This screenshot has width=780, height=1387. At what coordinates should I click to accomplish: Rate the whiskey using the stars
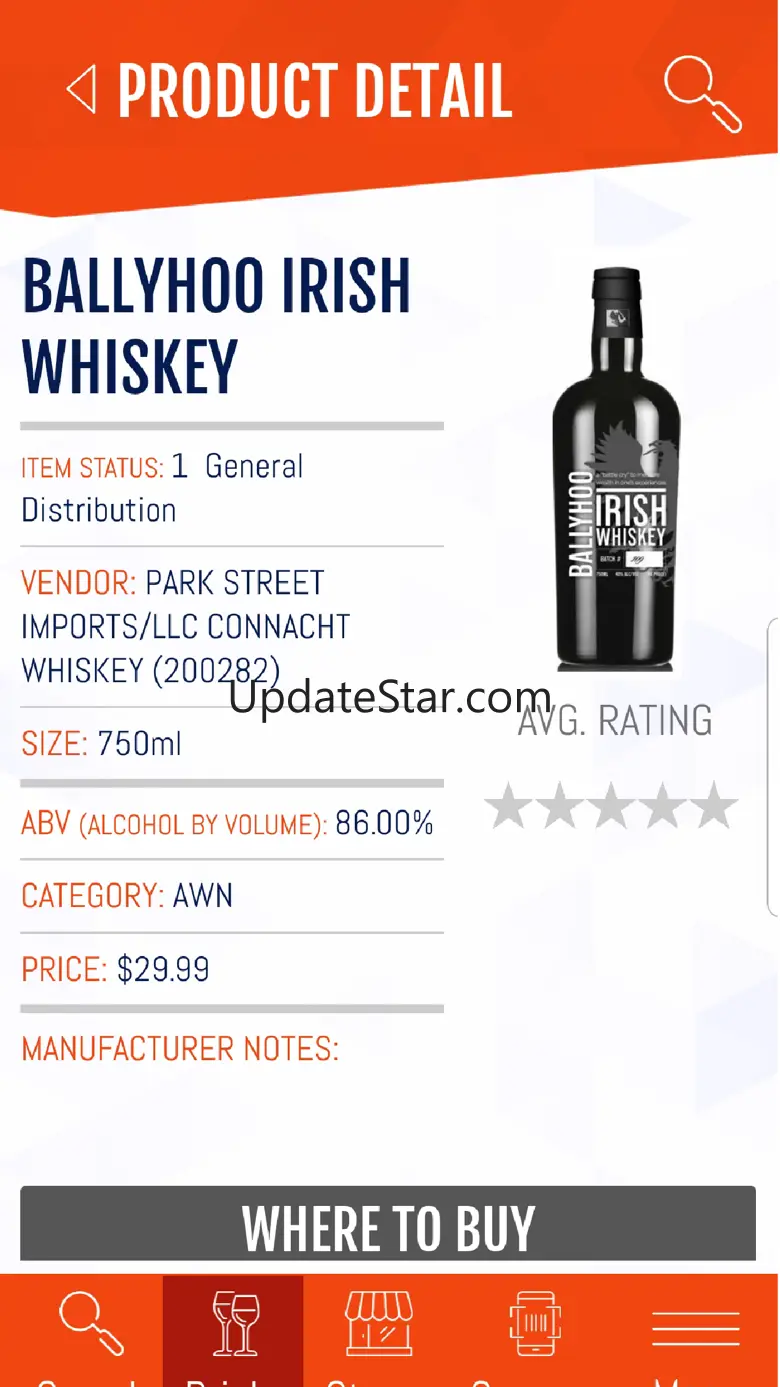(x=611, y=807)
